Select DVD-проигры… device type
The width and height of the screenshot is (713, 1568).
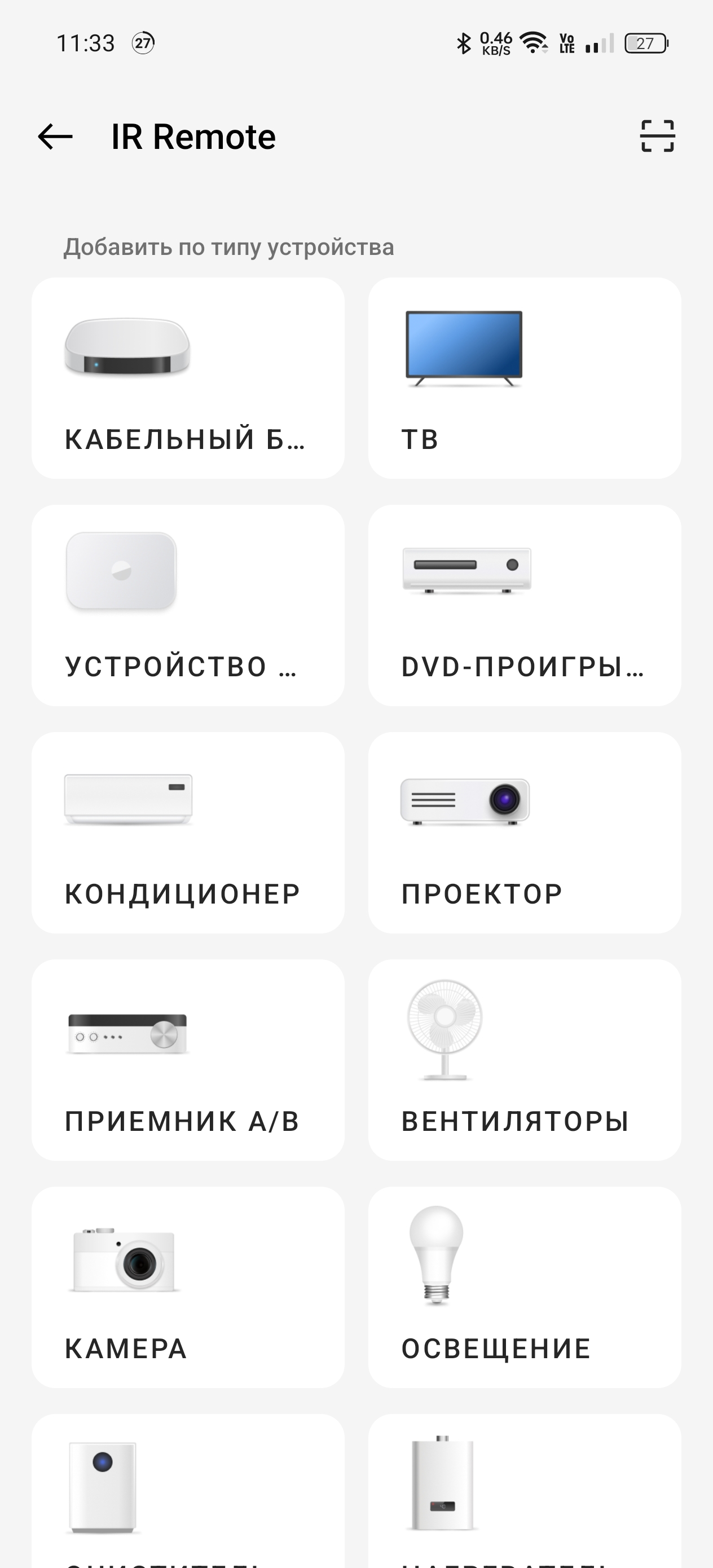coord(524,605)
